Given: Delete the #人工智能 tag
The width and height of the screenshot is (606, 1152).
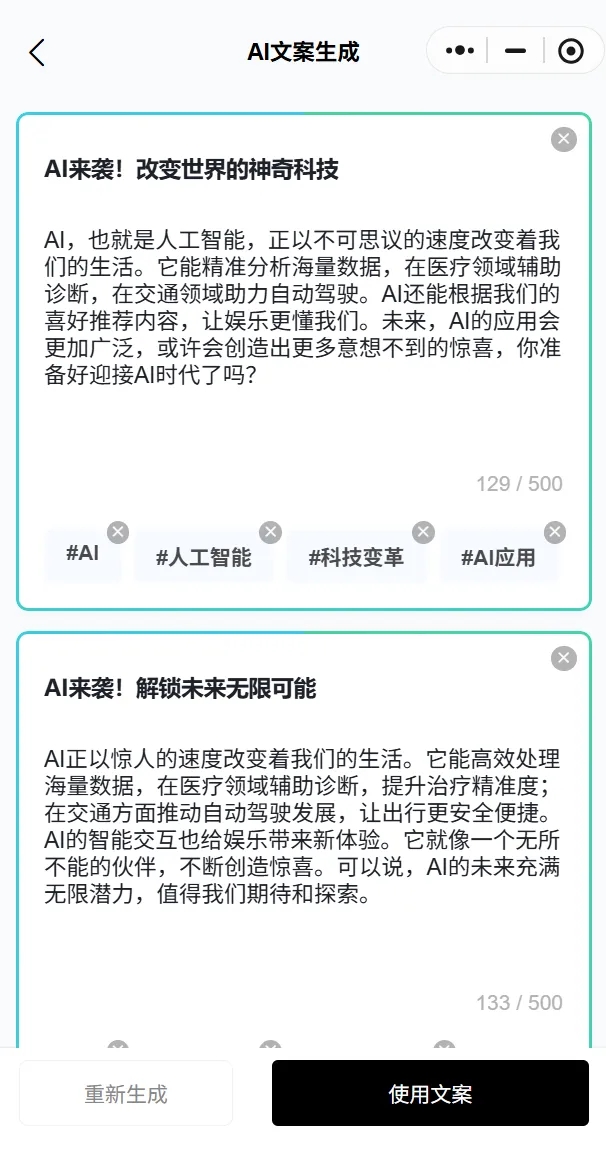Looking at the screenshot, I should (x=270, y=531).
